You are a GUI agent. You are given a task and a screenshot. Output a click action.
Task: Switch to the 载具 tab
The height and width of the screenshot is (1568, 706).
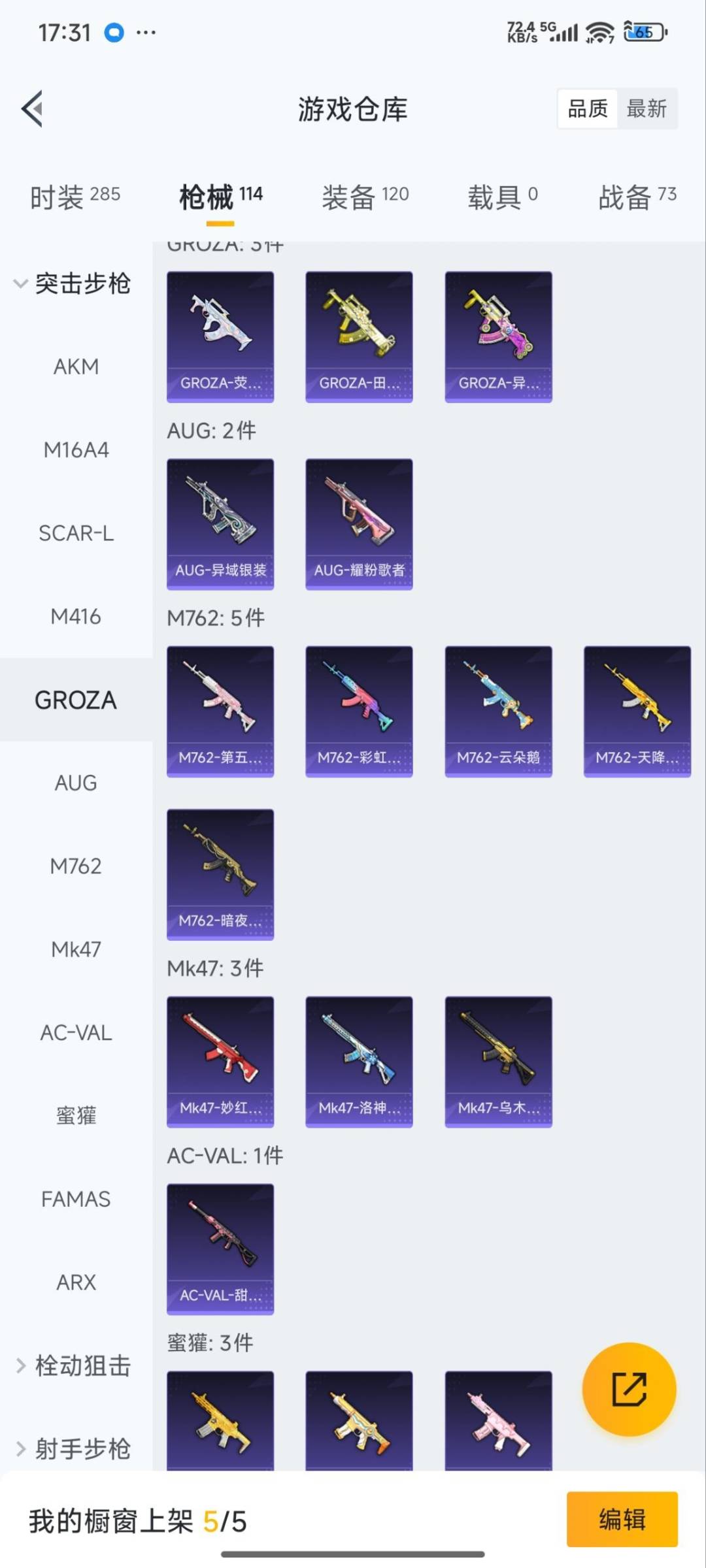click(x=502, y=196)
